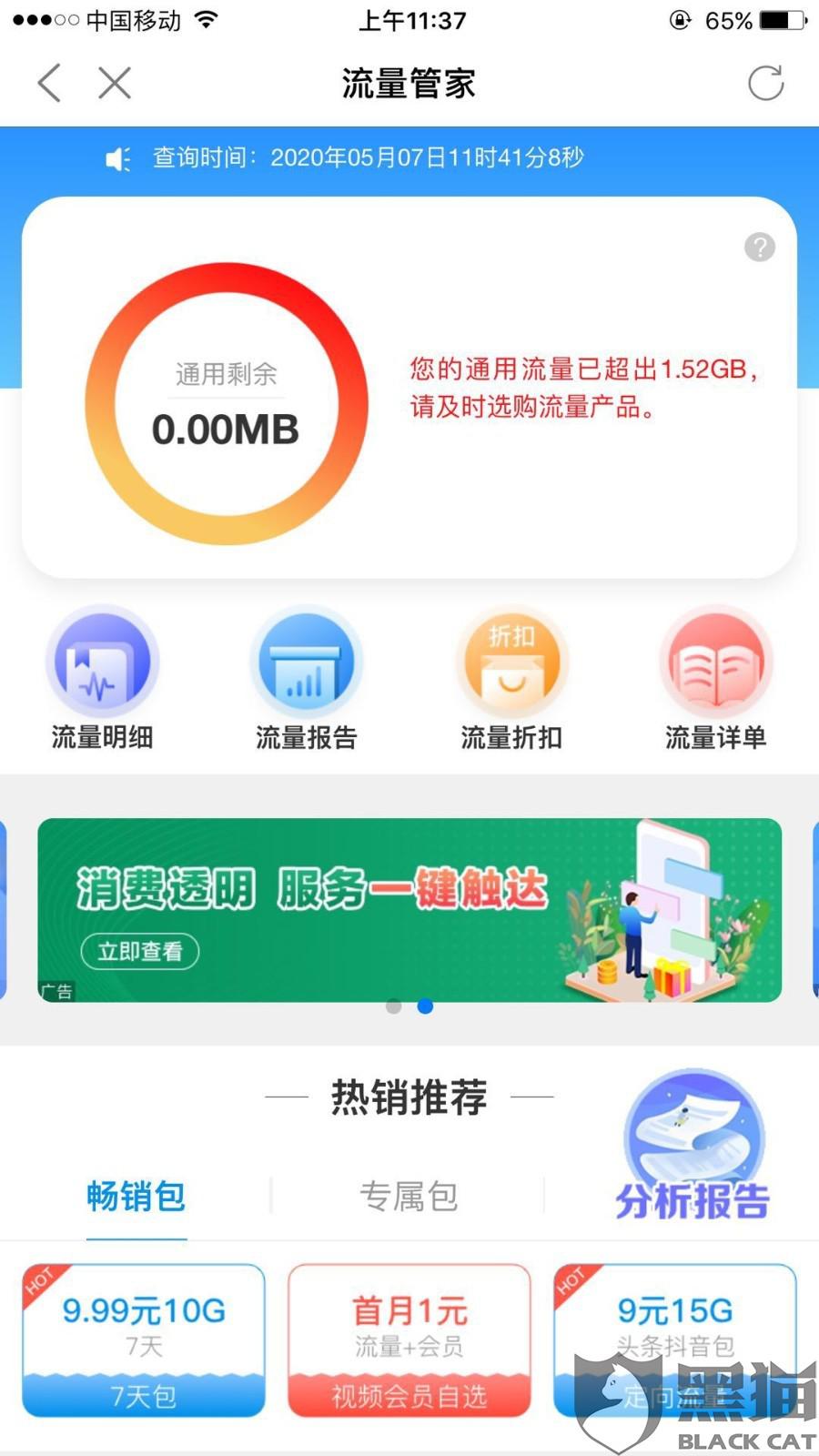This screenshot has height=1456, width=819.
Task: Tap the first banner page indicator dot
Action: 394,1006
